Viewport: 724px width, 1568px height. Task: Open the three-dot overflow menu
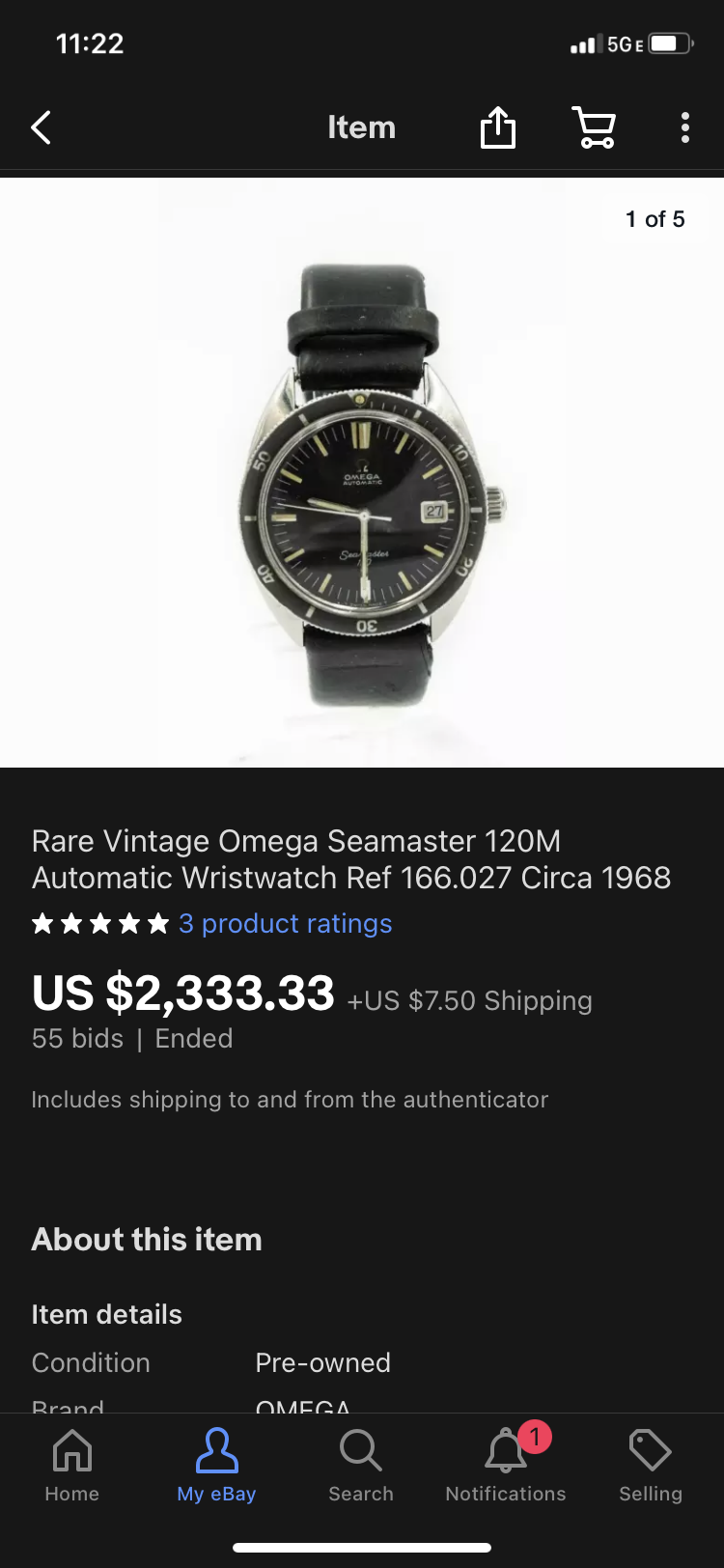point(684,127)
